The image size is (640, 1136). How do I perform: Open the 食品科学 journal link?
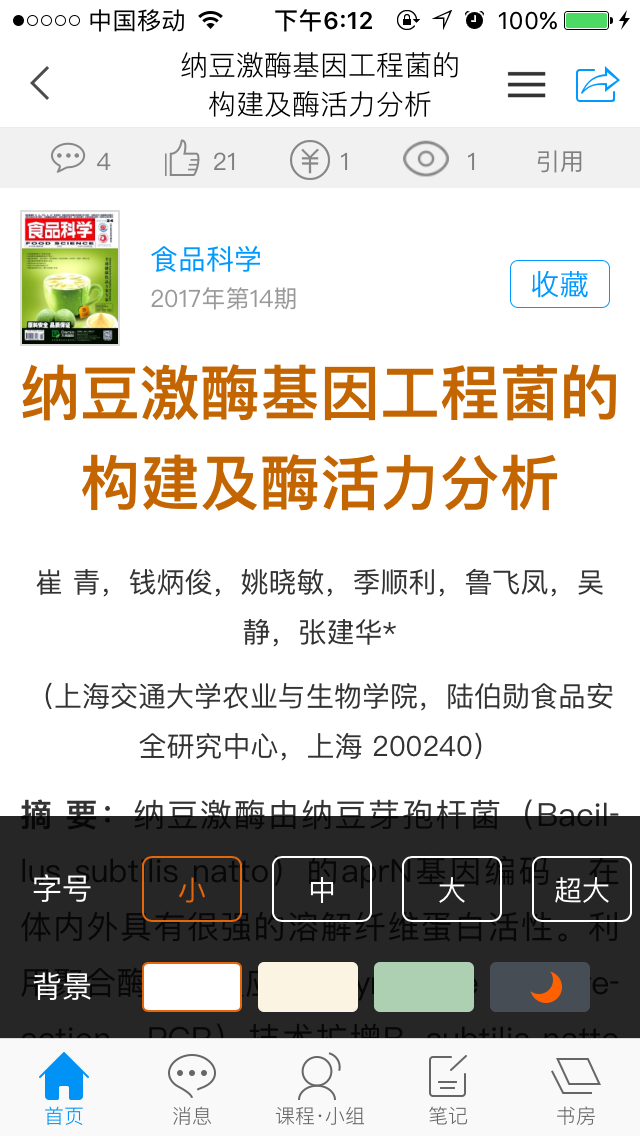(x=206, y=259)
